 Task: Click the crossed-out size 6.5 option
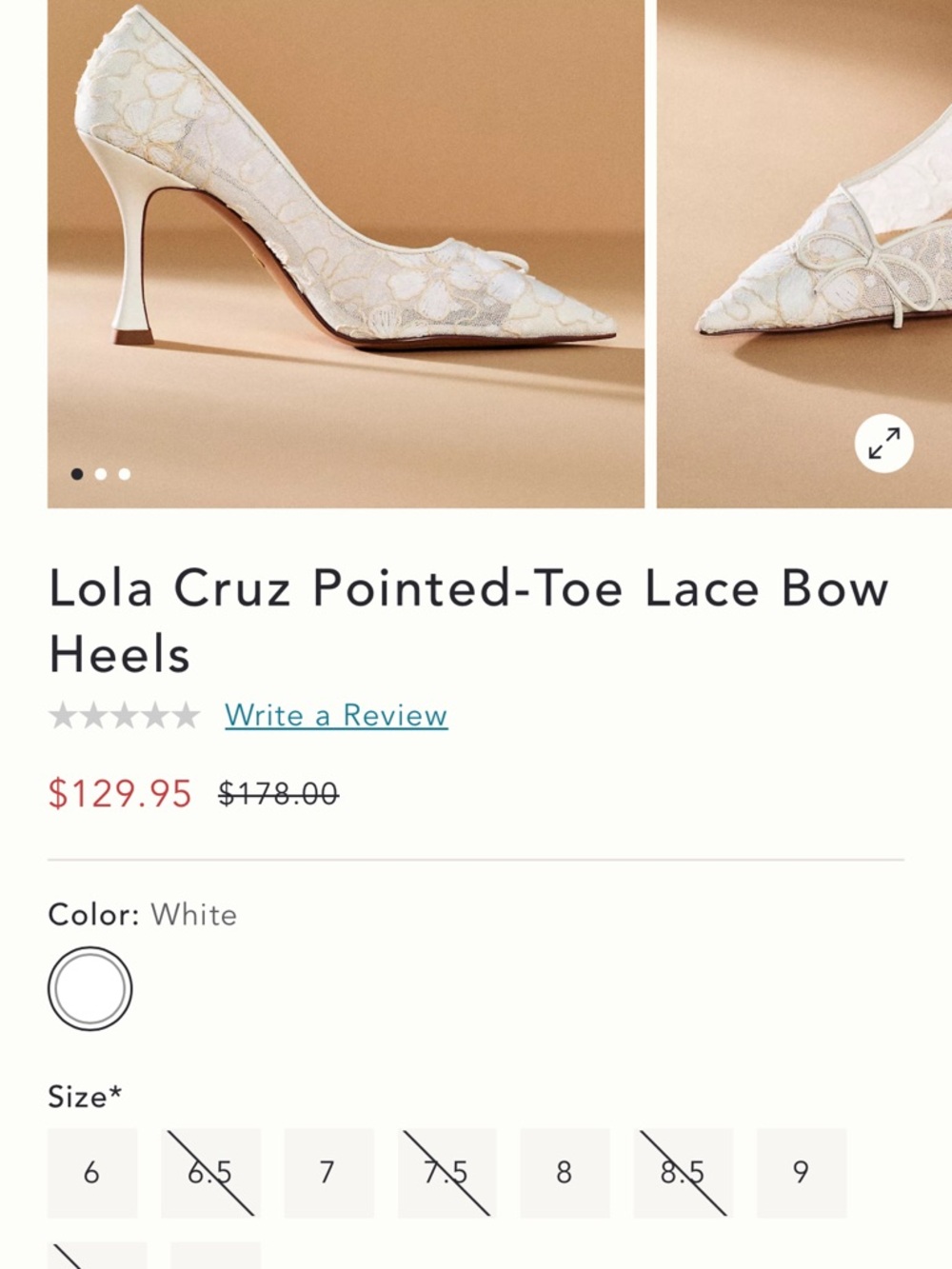(208, 1174)
